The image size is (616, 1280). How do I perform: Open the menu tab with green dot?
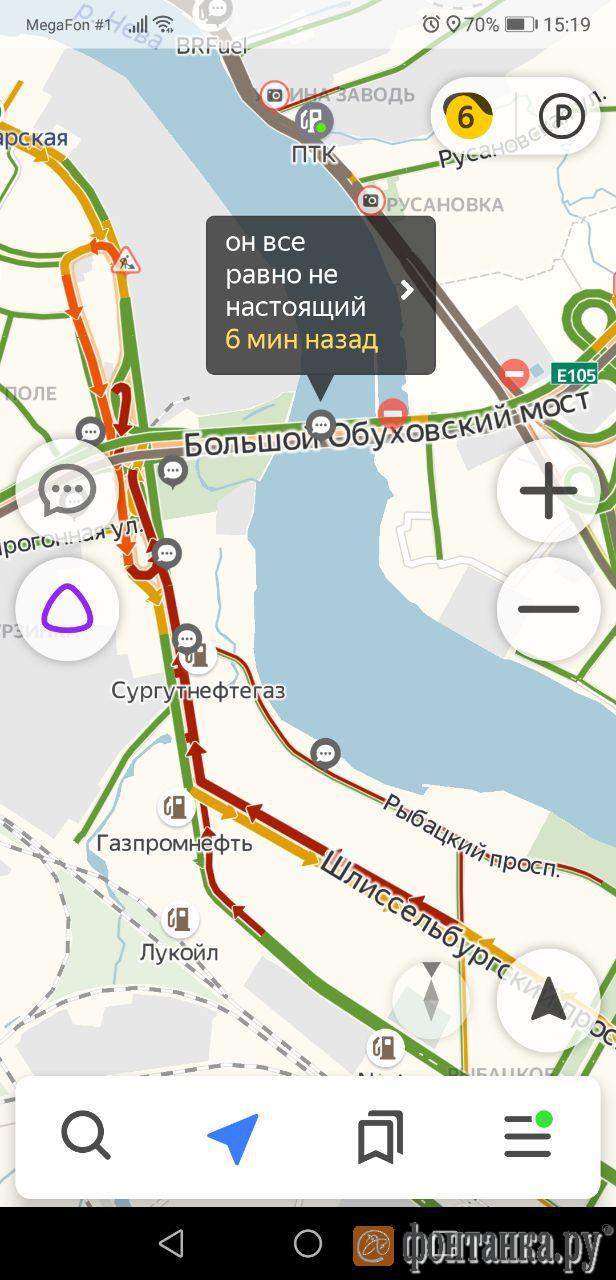coord(527,1137)
